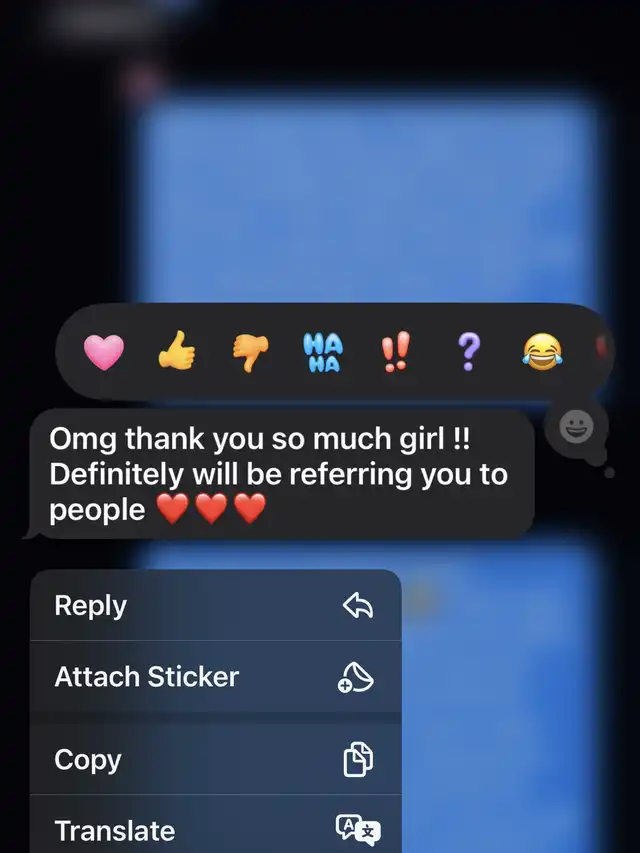React with the crying-laughing emoji

(x=542, y=352)
